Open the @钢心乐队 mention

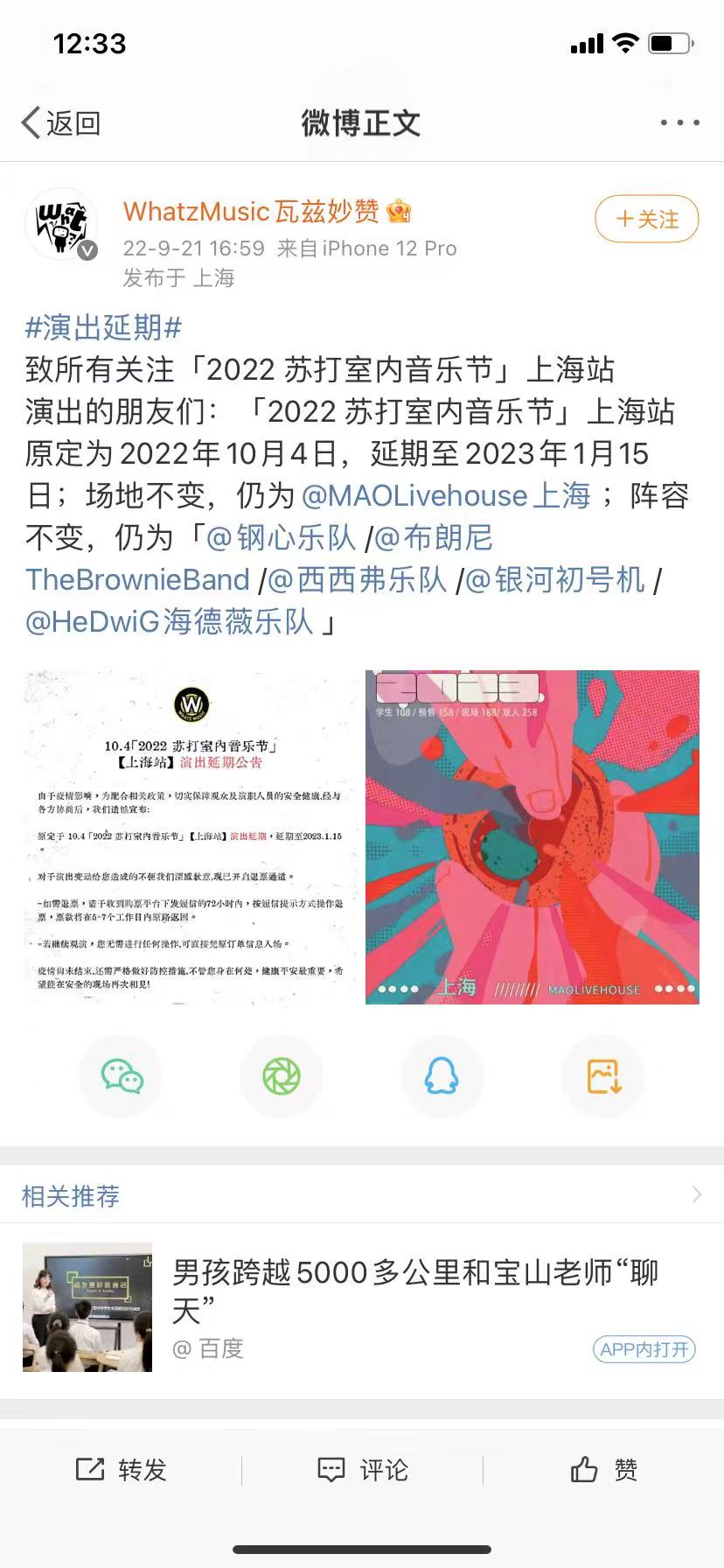pyautogui.click(x=281, y=538)
